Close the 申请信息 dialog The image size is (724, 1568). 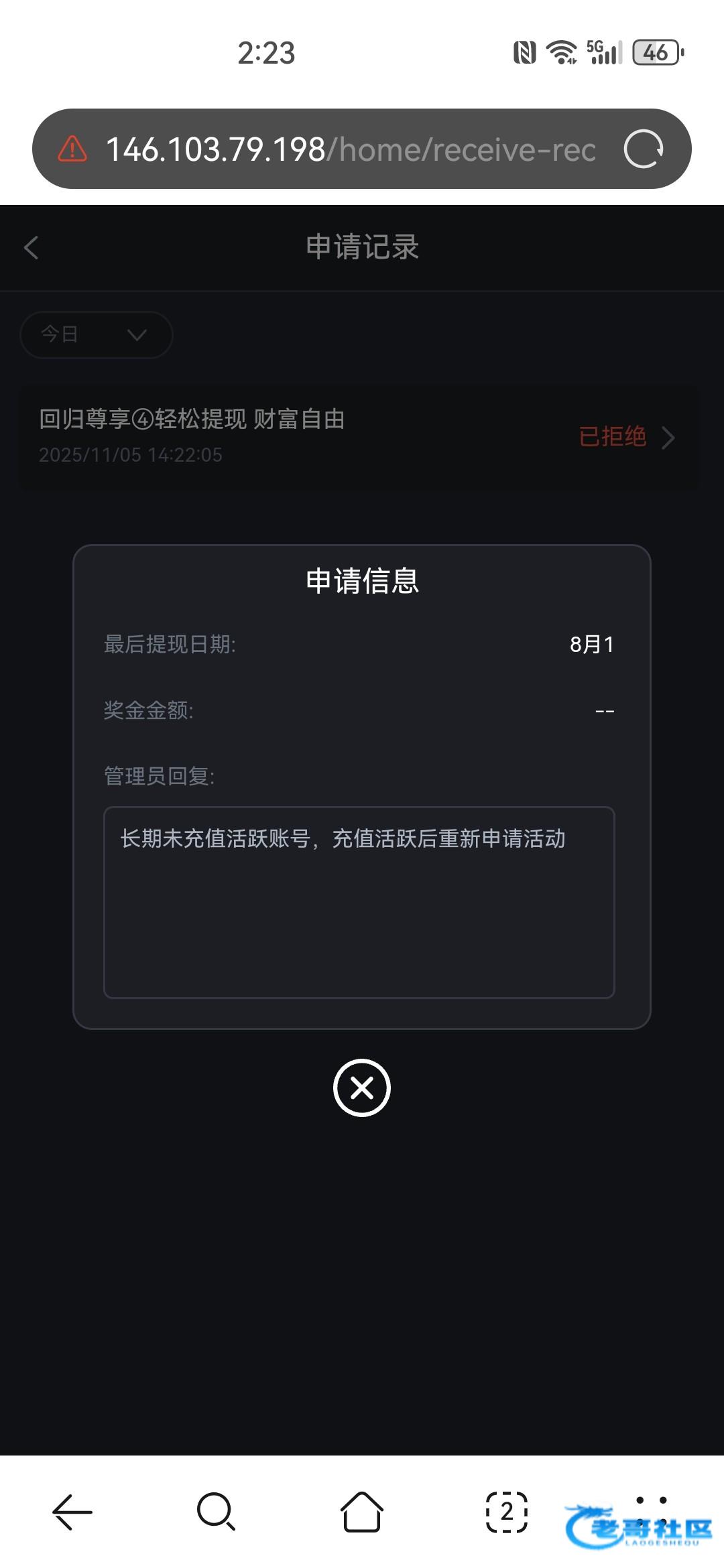(362, 1088)
